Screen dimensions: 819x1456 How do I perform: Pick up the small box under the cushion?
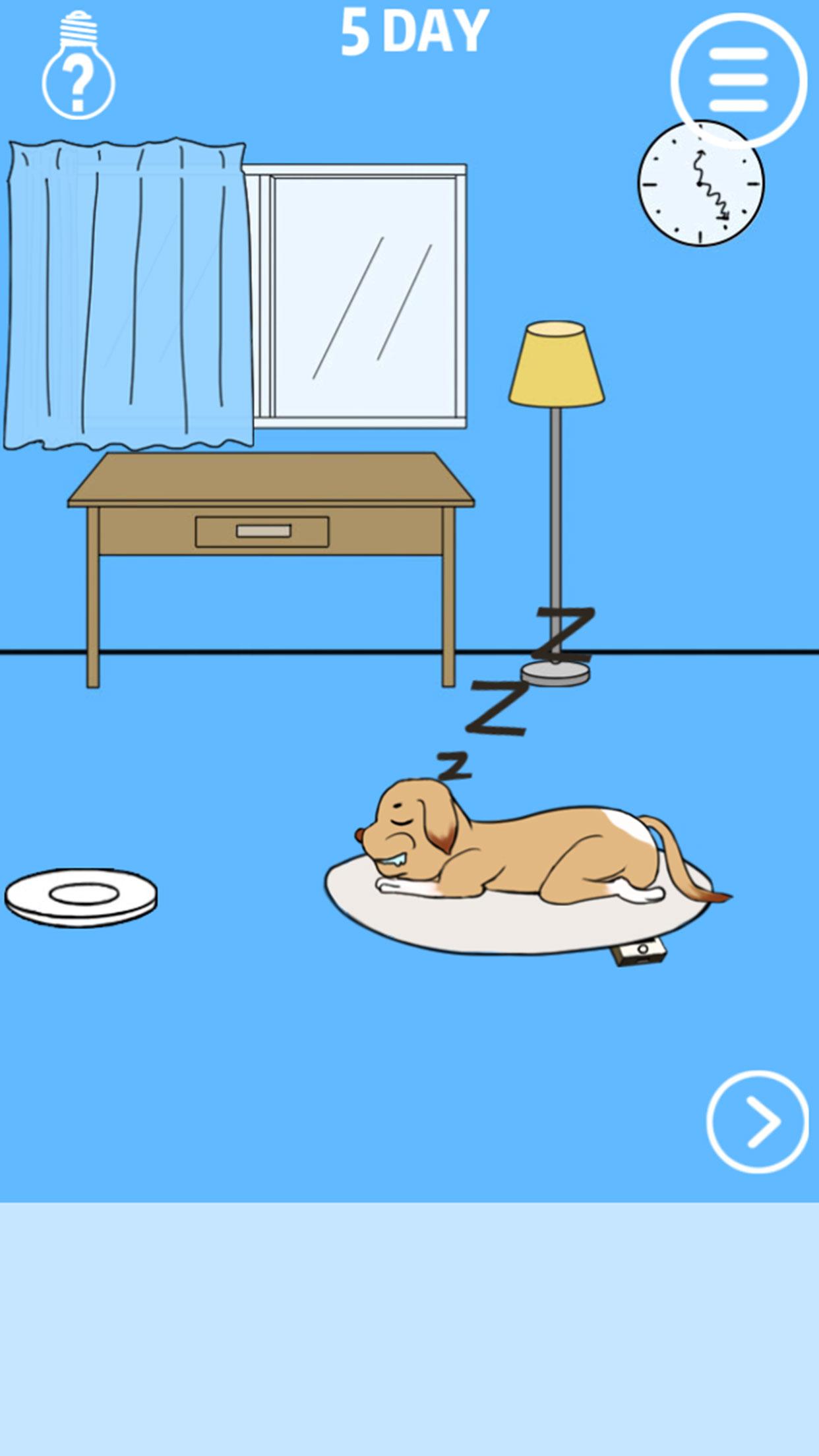coord(639,952)
